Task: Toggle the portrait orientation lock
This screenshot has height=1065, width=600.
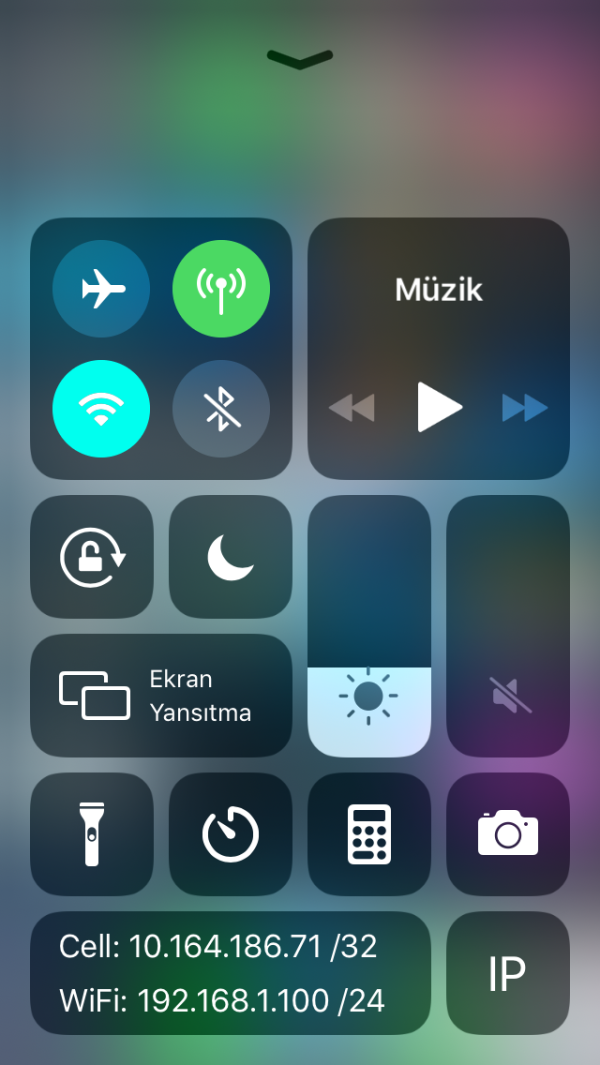Action: [x=92, y=557]
